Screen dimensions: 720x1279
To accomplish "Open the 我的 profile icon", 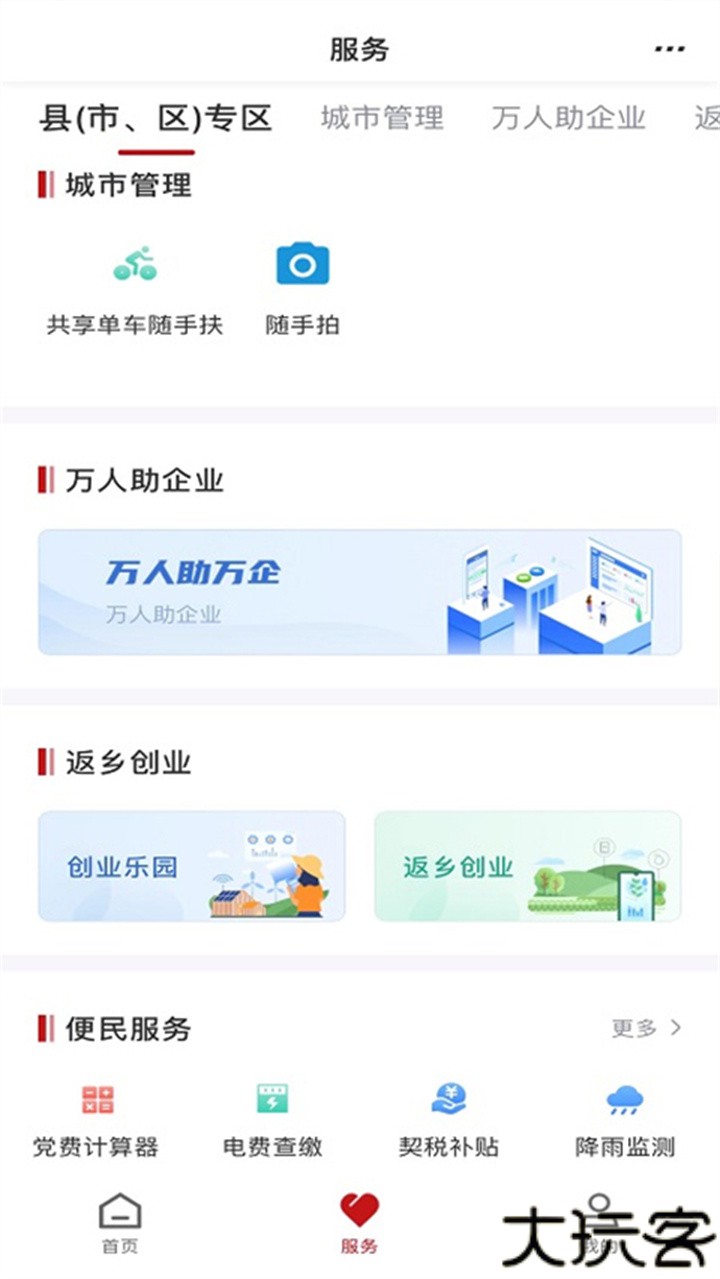I will coord(600,1210).
